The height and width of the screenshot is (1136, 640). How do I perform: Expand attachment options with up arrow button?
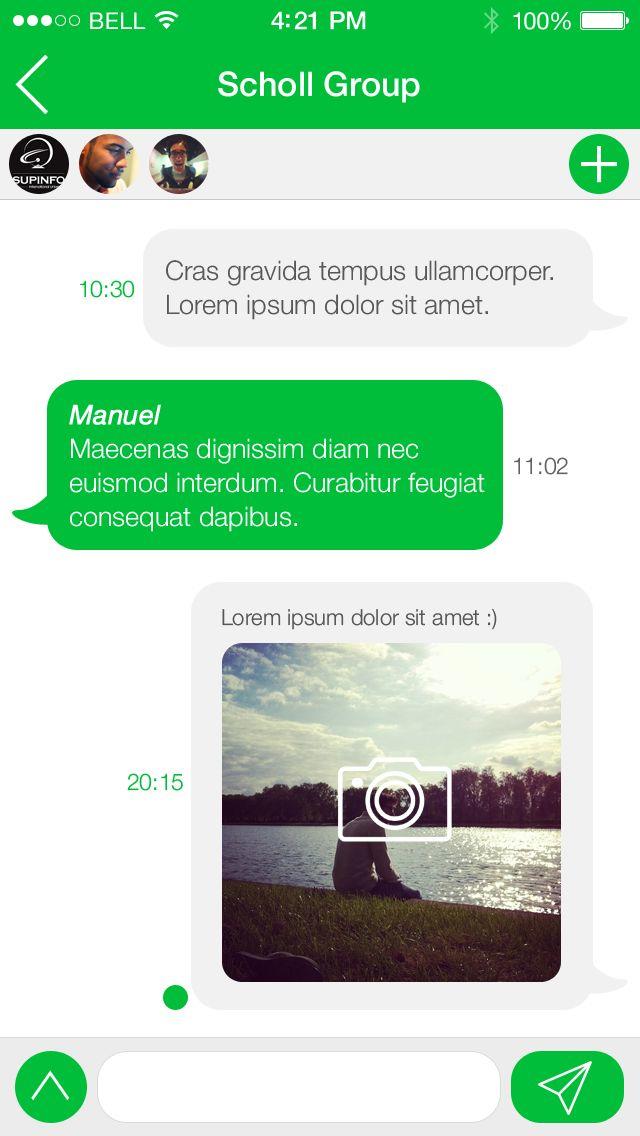[51, 1087]
